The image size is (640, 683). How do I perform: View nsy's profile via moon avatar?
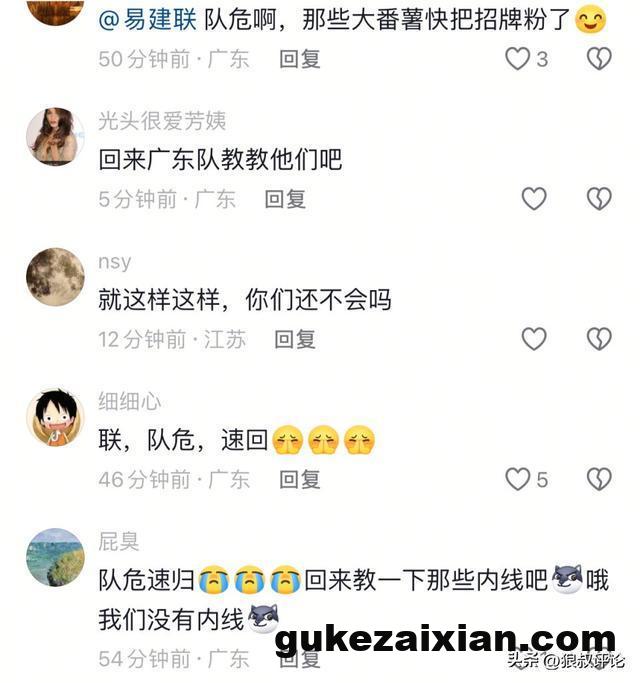click(x=54, y=277)
